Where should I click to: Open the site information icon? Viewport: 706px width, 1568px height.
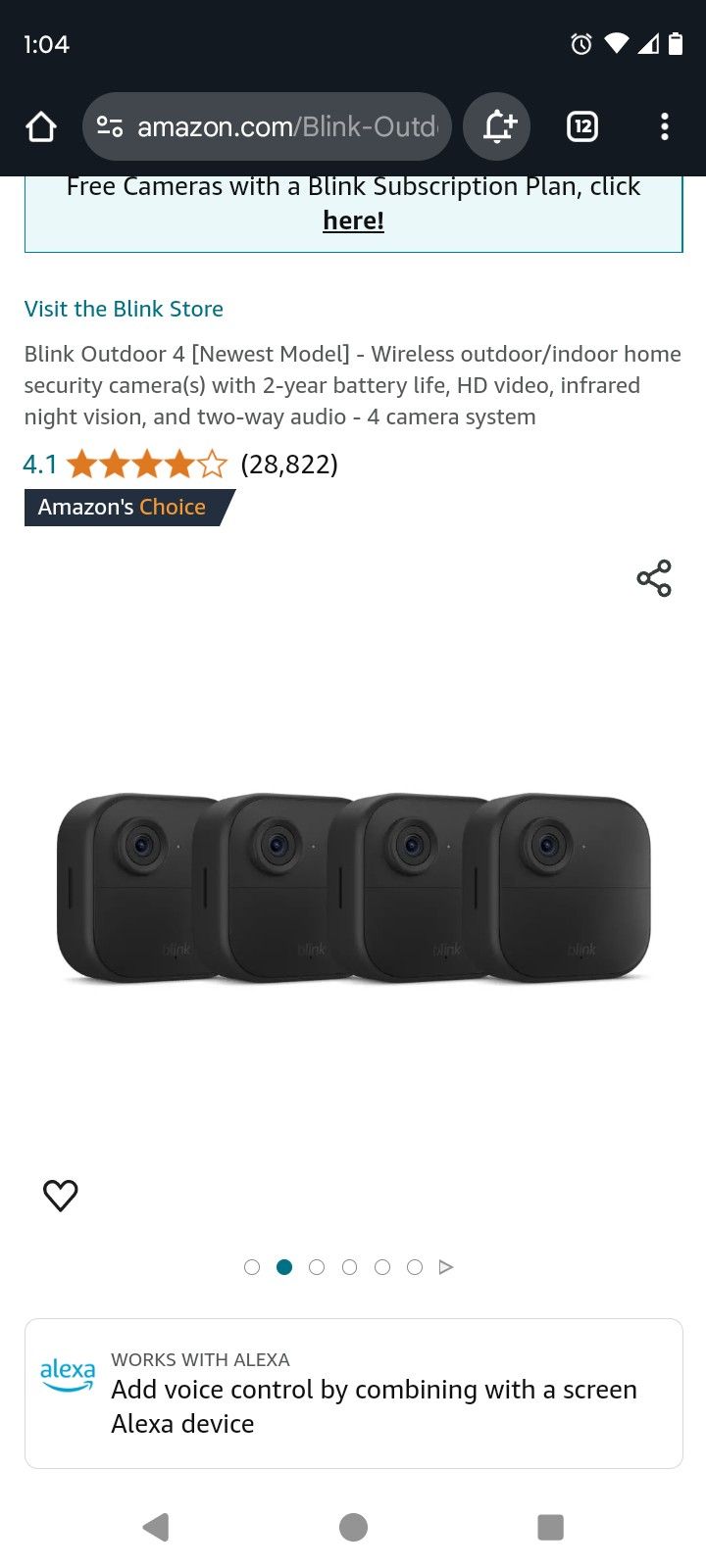coord(110,126)
